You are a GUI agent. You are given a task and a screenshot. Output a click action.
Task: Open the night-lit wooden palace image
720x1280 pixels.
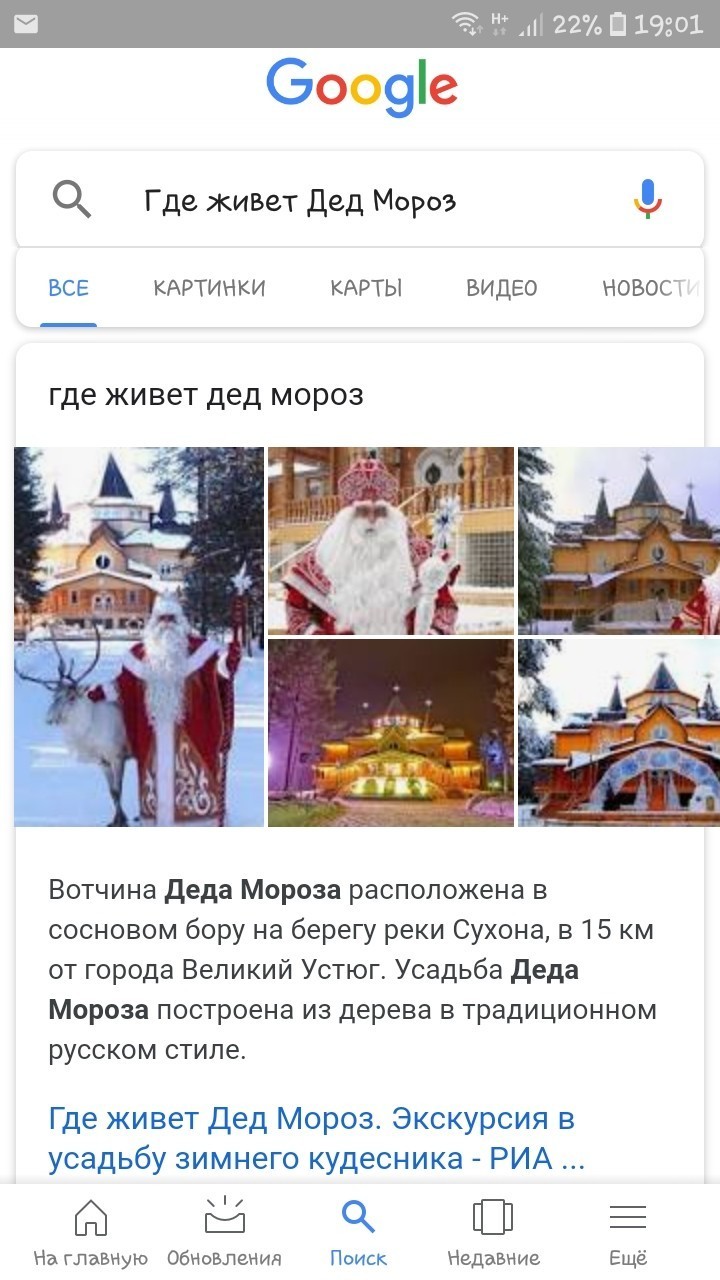[x=391, y=733]
